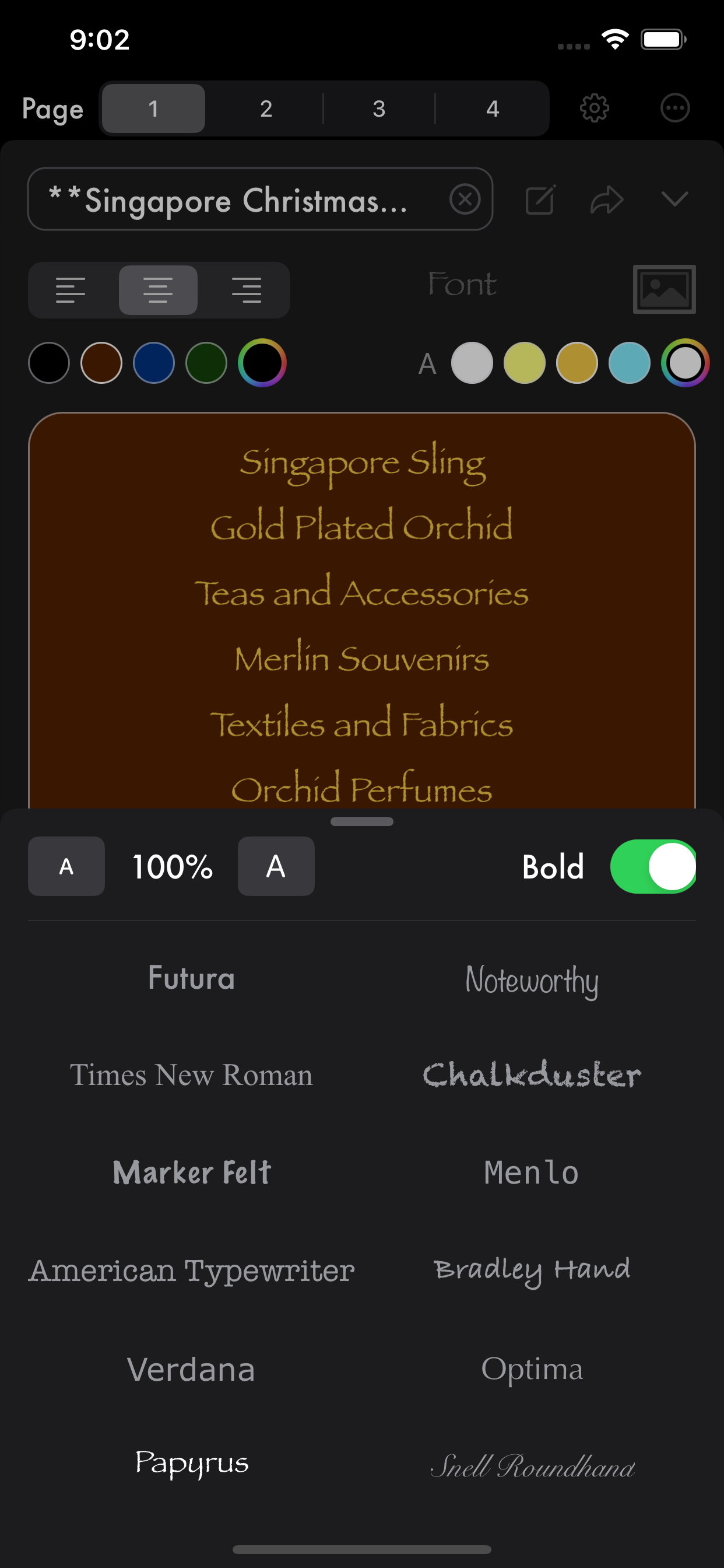724x1568 pixels.
Task: Open the title edit composer
Action: pyautogui.click(x=540, y=200)
